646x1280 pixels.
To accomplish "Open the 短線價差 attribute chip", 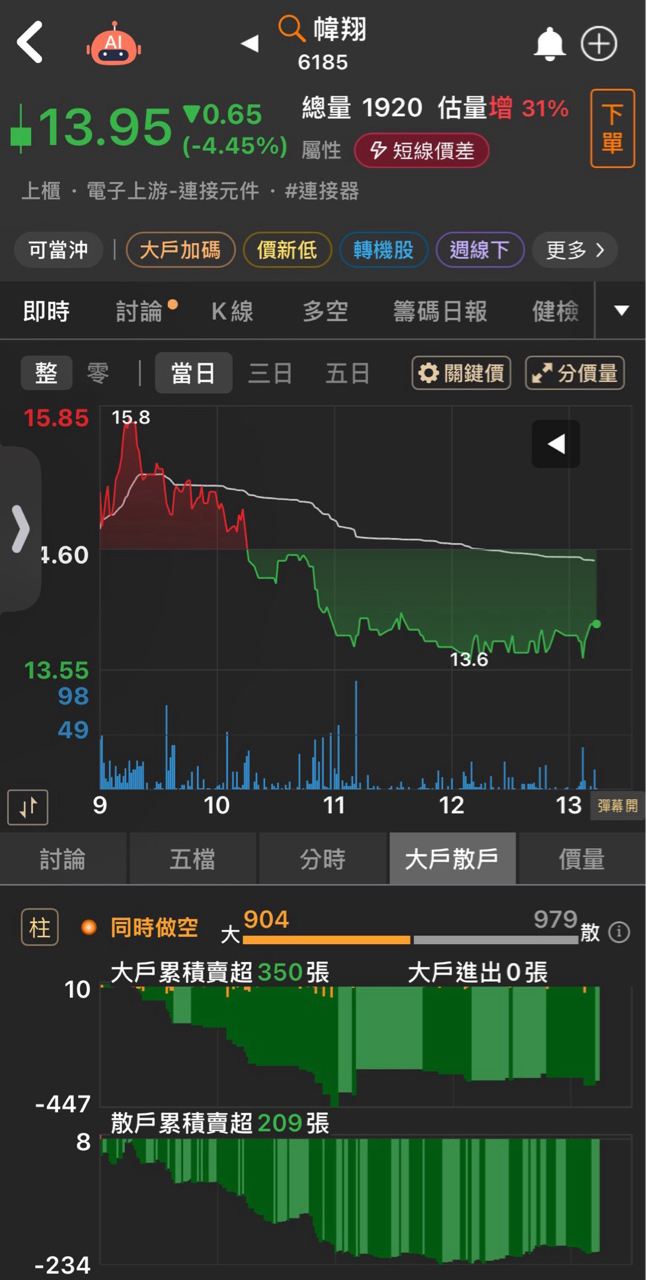I will [421, 151].
